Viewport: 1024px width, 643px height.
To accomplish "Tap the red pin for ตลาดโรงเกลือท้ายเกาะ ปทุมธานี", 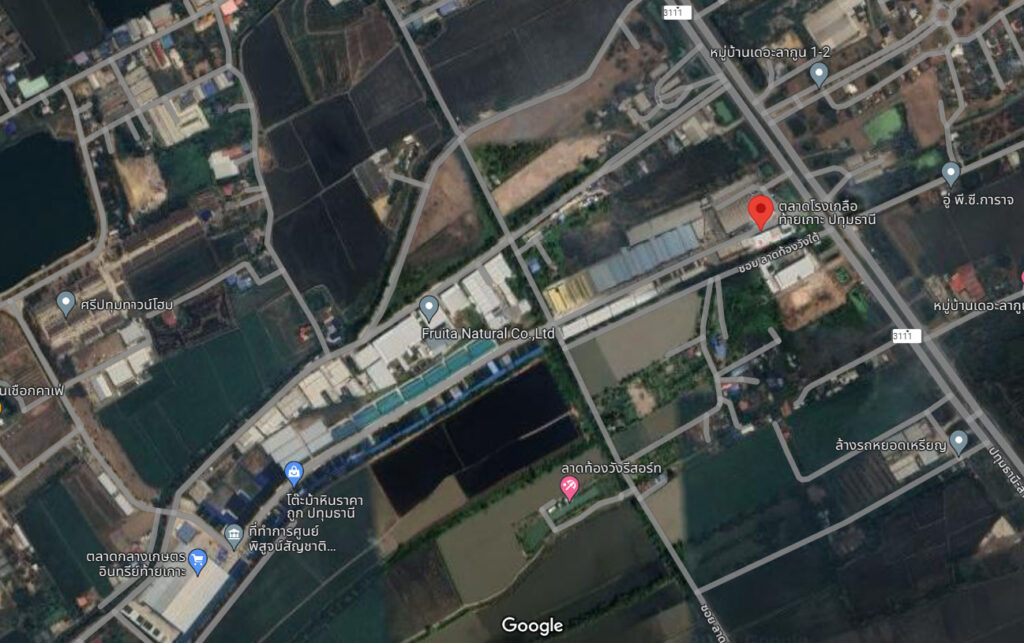I will (x=761, y=212).
